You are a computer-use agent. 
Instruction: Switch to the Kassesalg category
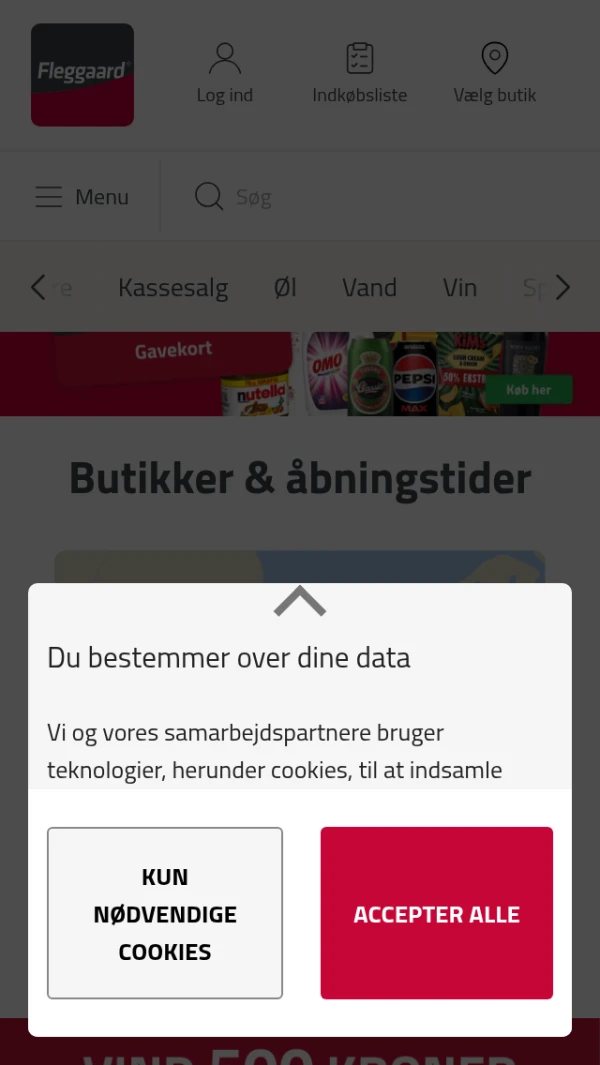pyautogui.click(x=173, y=288)
